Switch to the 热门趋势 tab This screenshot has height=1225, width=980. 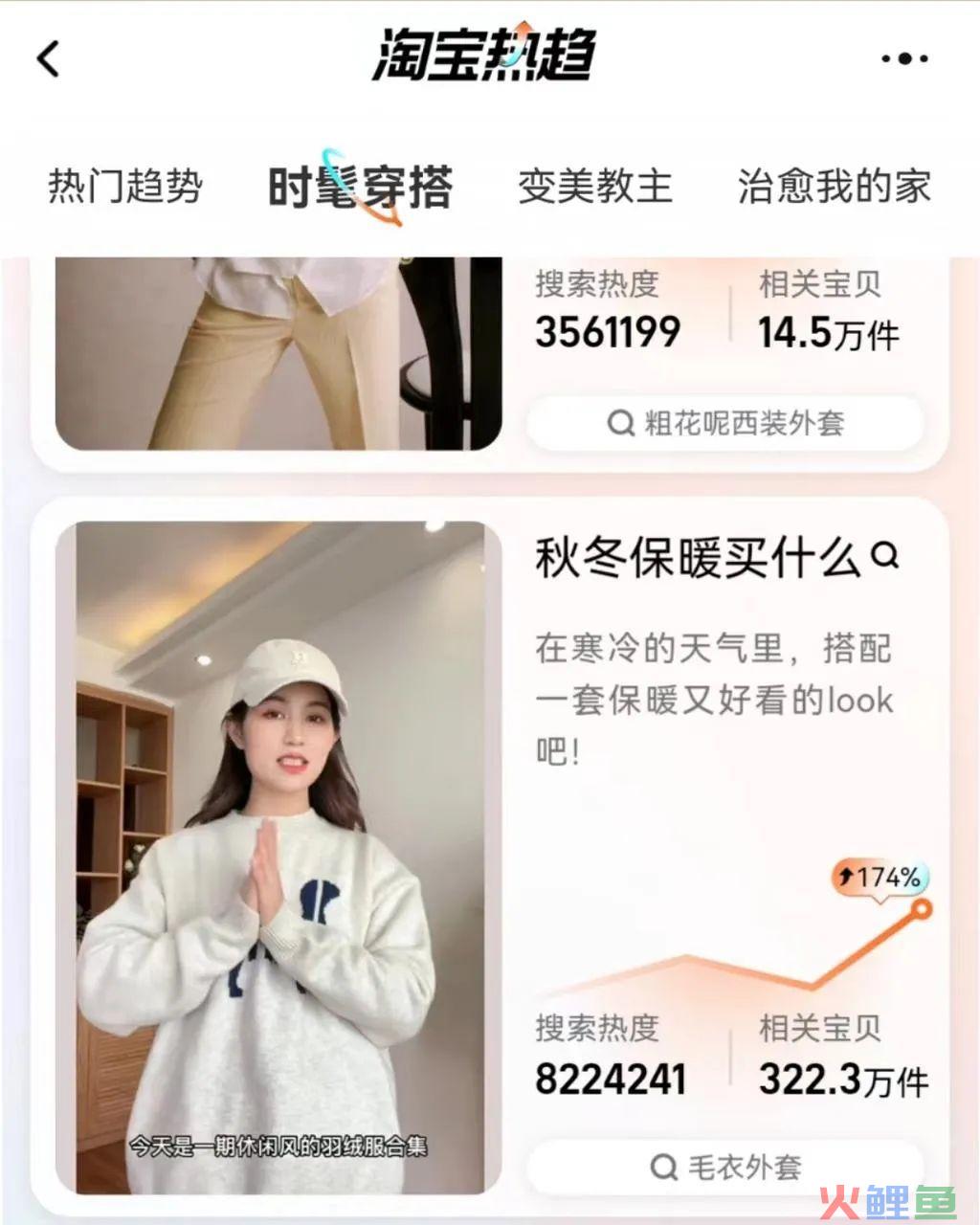pyautogui.click(x=125, y=186)
